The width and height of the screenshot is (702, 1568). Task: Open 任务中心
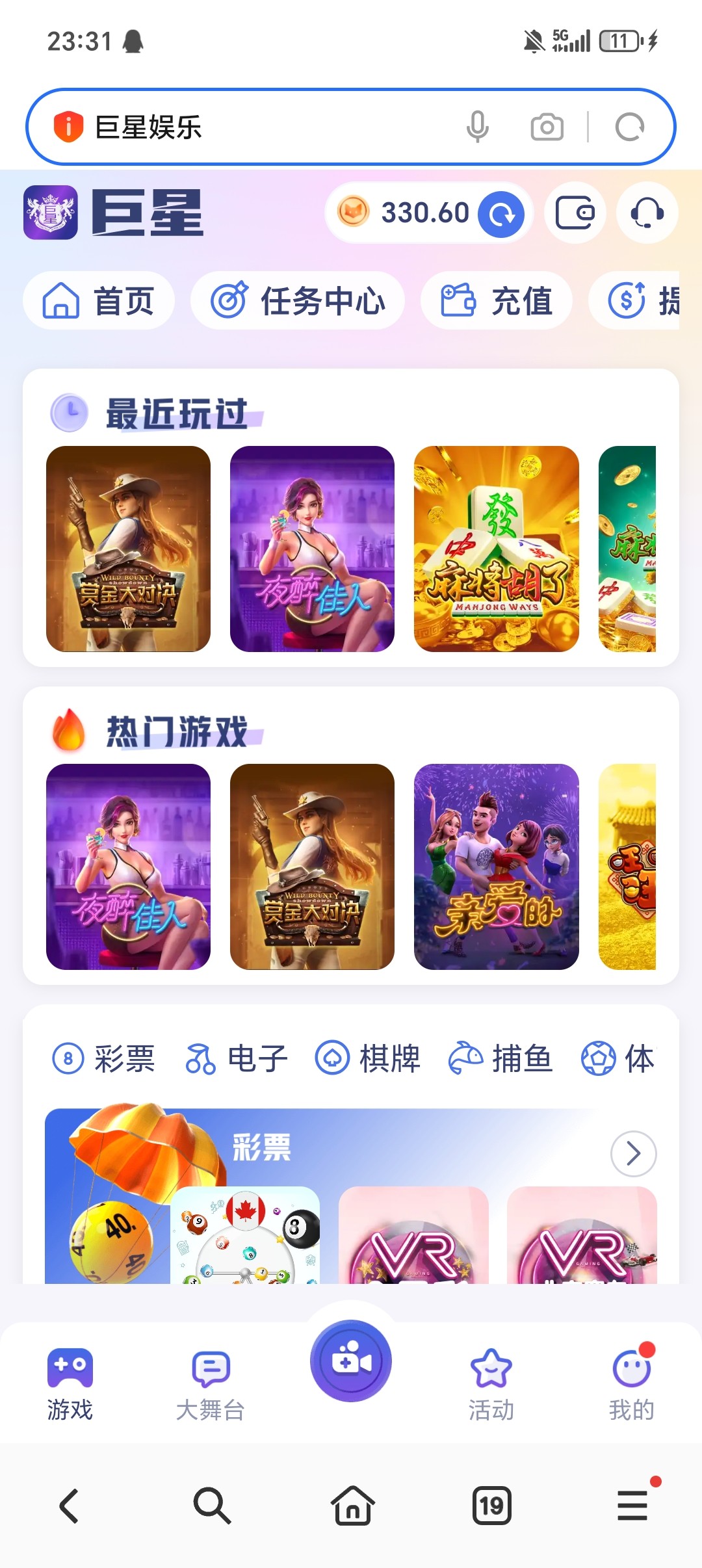point(298,301)
